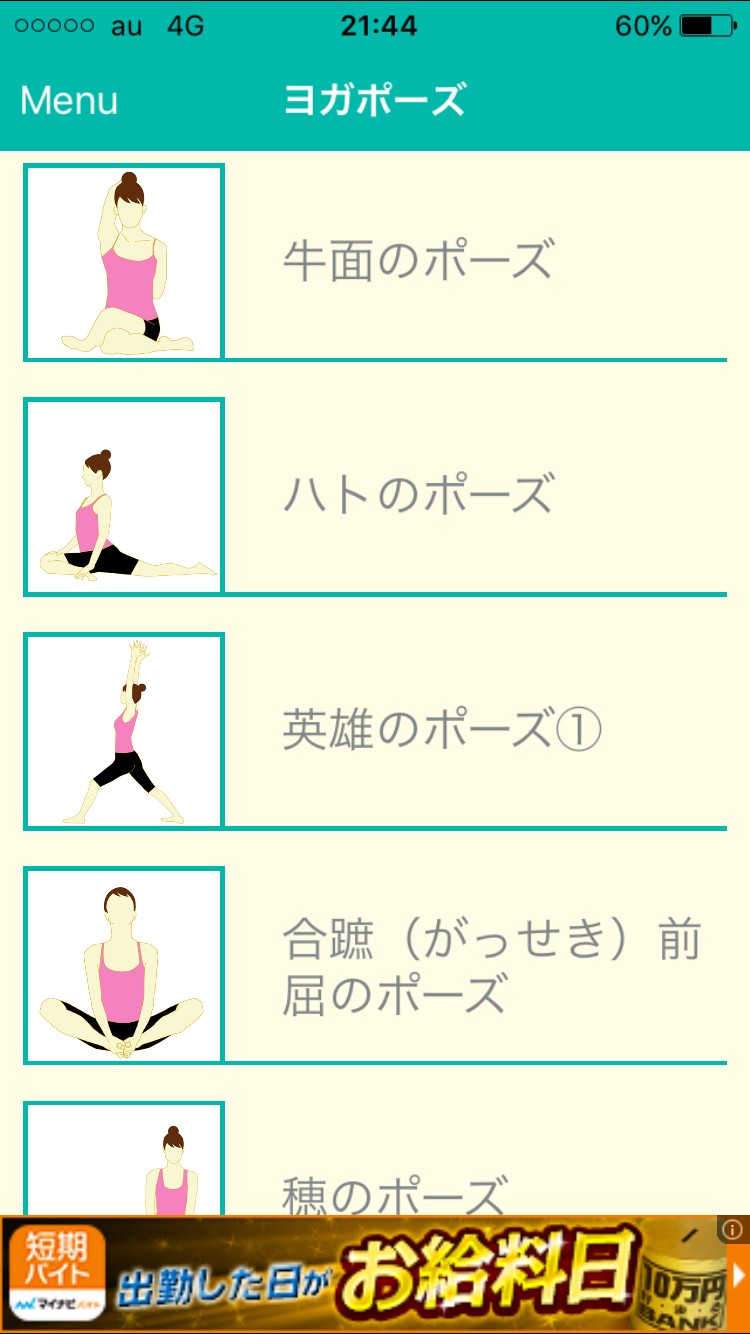Tap the 穂のポーズ row
The width and height of the screenshot is (750, 1334).
pos(375,1158)
